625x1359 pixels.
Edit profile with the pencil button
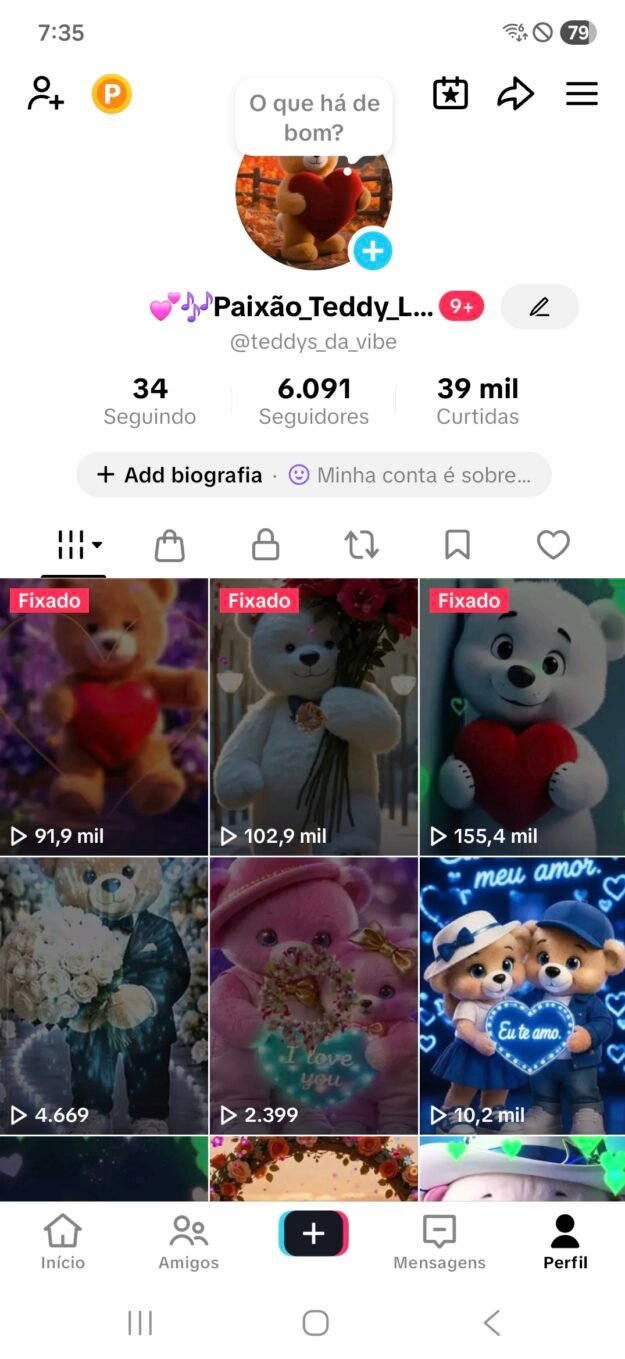pyautogui.click(x=539, y=307)
